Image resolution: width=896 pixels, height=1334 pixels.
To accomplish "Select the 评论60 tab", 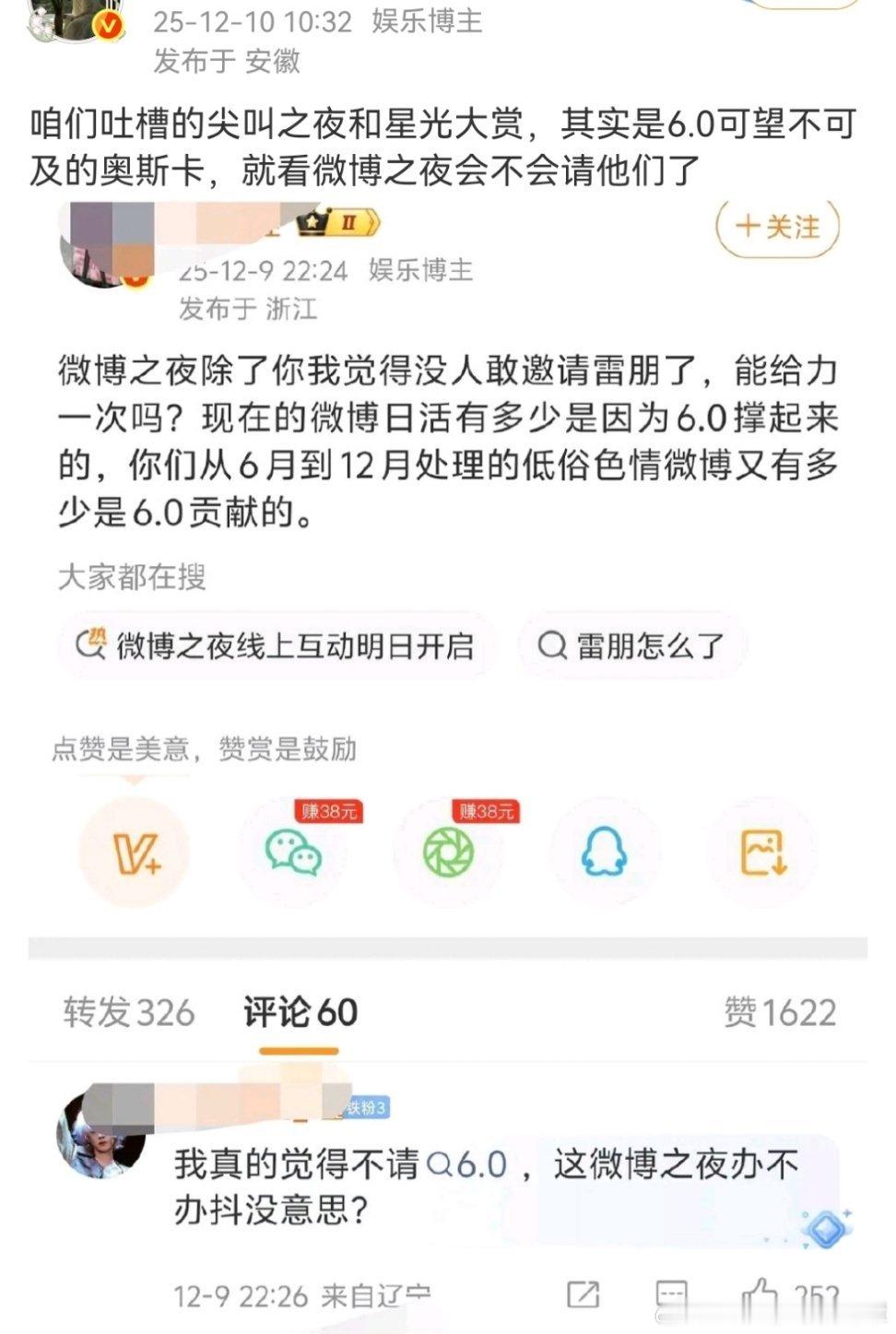I will point(296,1010).
